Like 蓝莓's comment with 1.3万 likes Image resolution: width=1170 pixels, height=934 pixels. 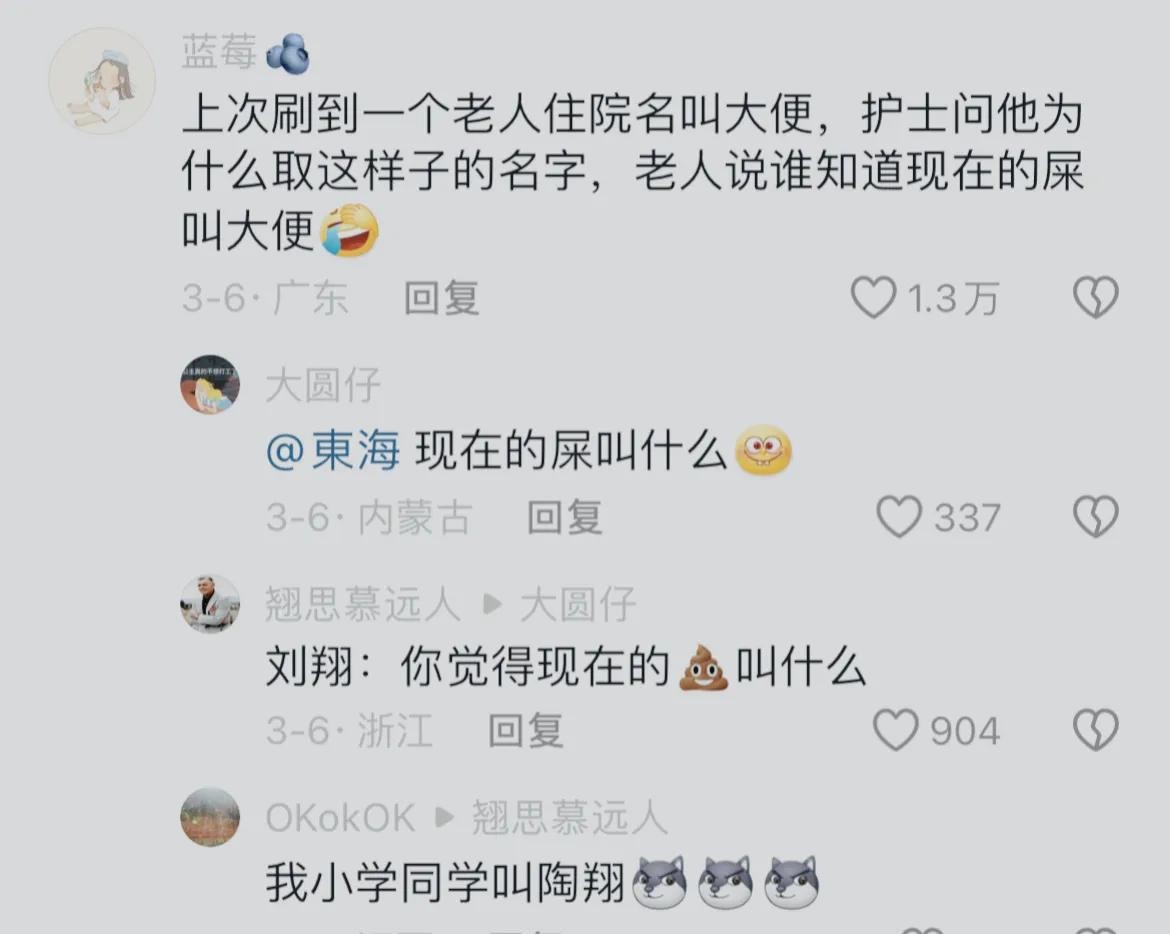click(872, 298)
